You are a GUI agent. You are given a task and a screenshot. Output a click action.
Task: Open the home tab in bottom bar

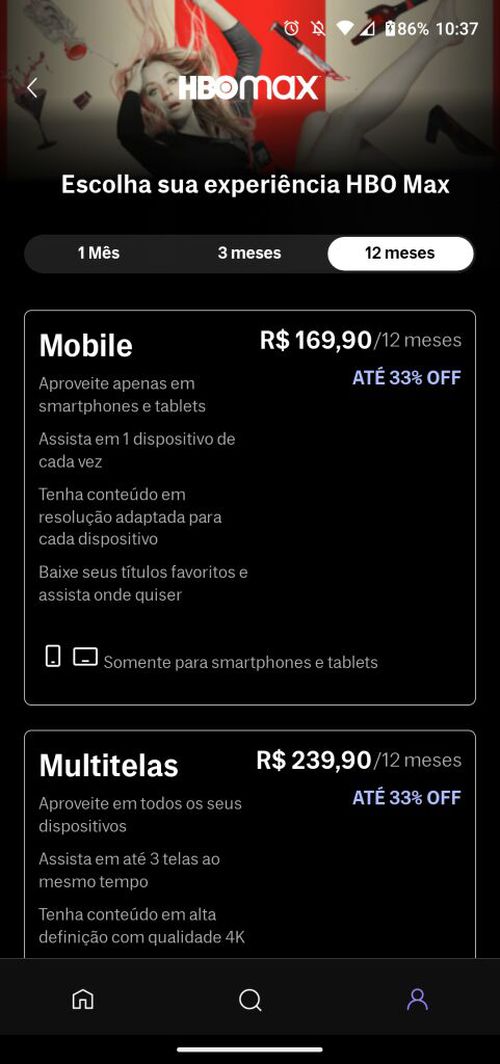pos(83,999)
